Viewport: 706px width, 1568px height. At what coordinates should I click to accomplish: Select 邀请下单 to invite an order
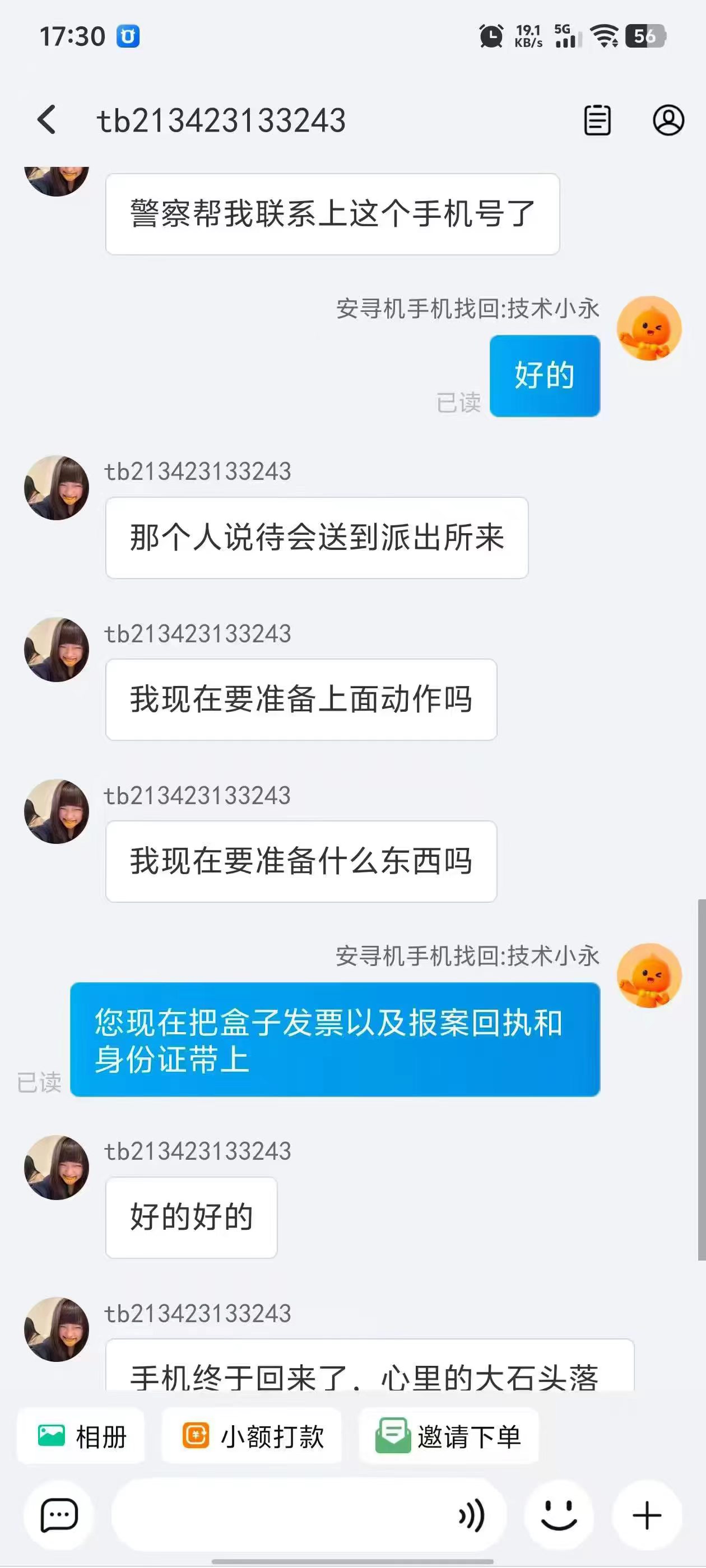tap(448, 1436)
